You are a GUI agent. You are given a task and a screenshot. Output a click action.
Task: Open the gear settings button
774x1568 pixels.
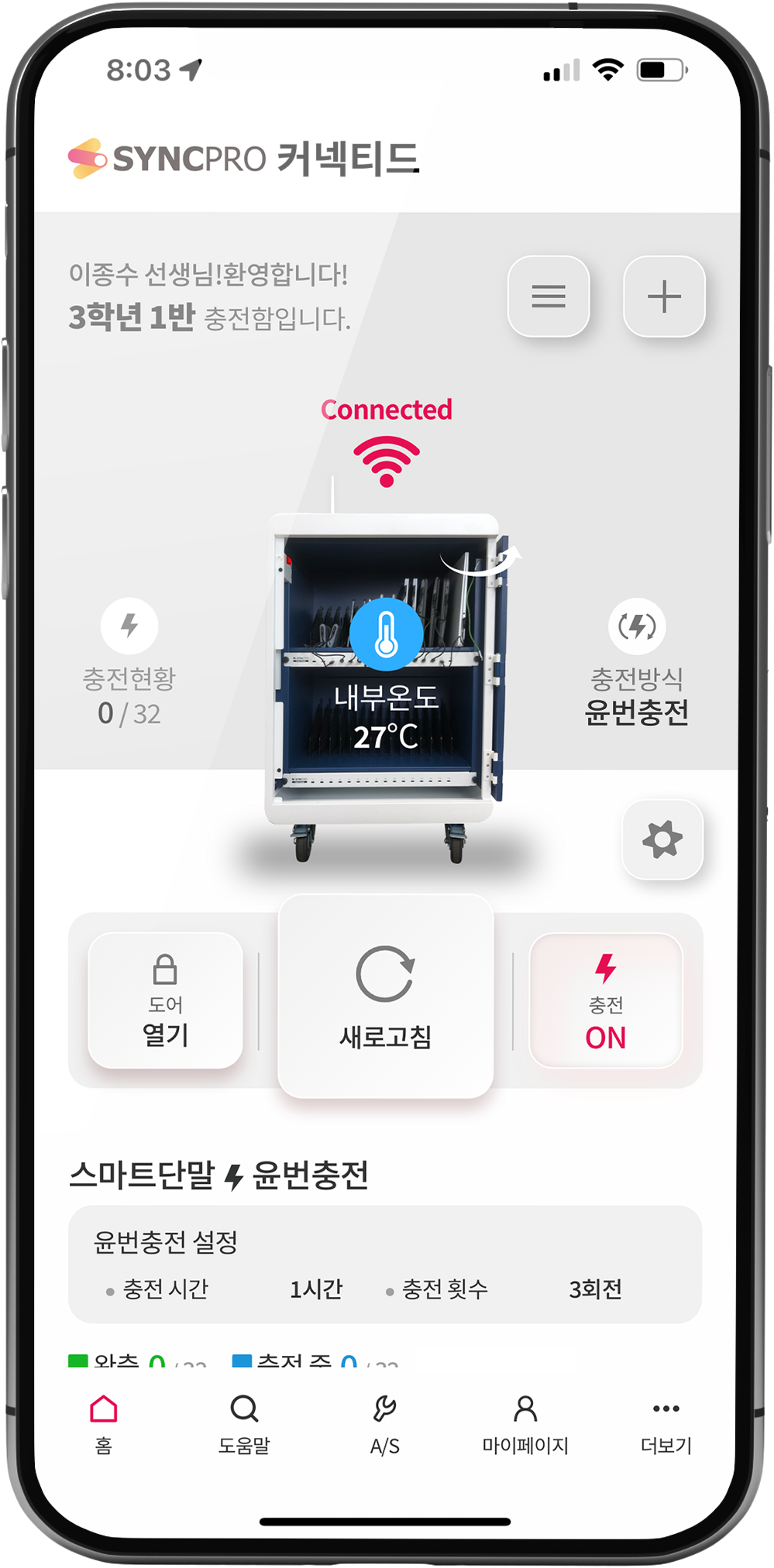pos(662,839)
